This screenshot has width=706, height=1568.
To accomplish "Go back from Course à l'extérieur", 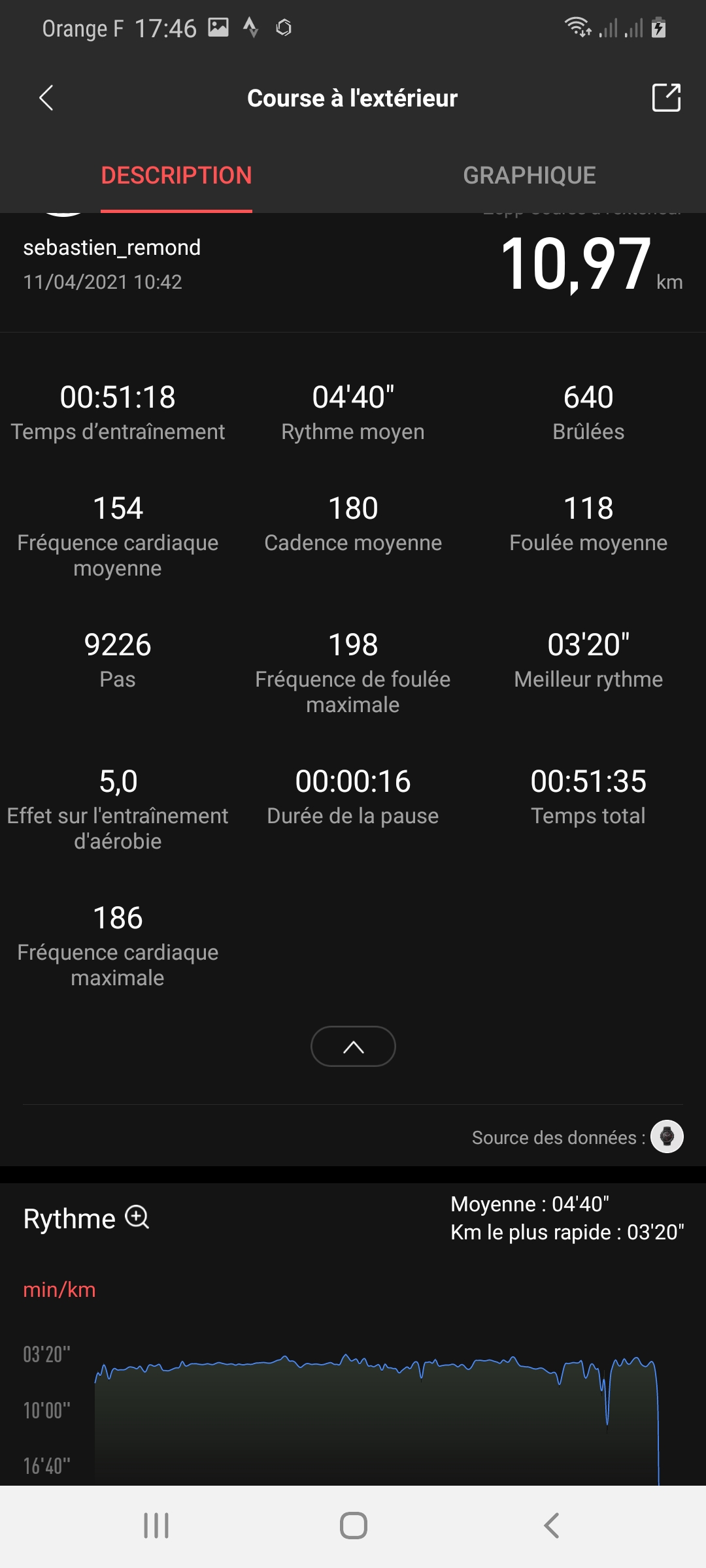I will [x=46, y=98].
